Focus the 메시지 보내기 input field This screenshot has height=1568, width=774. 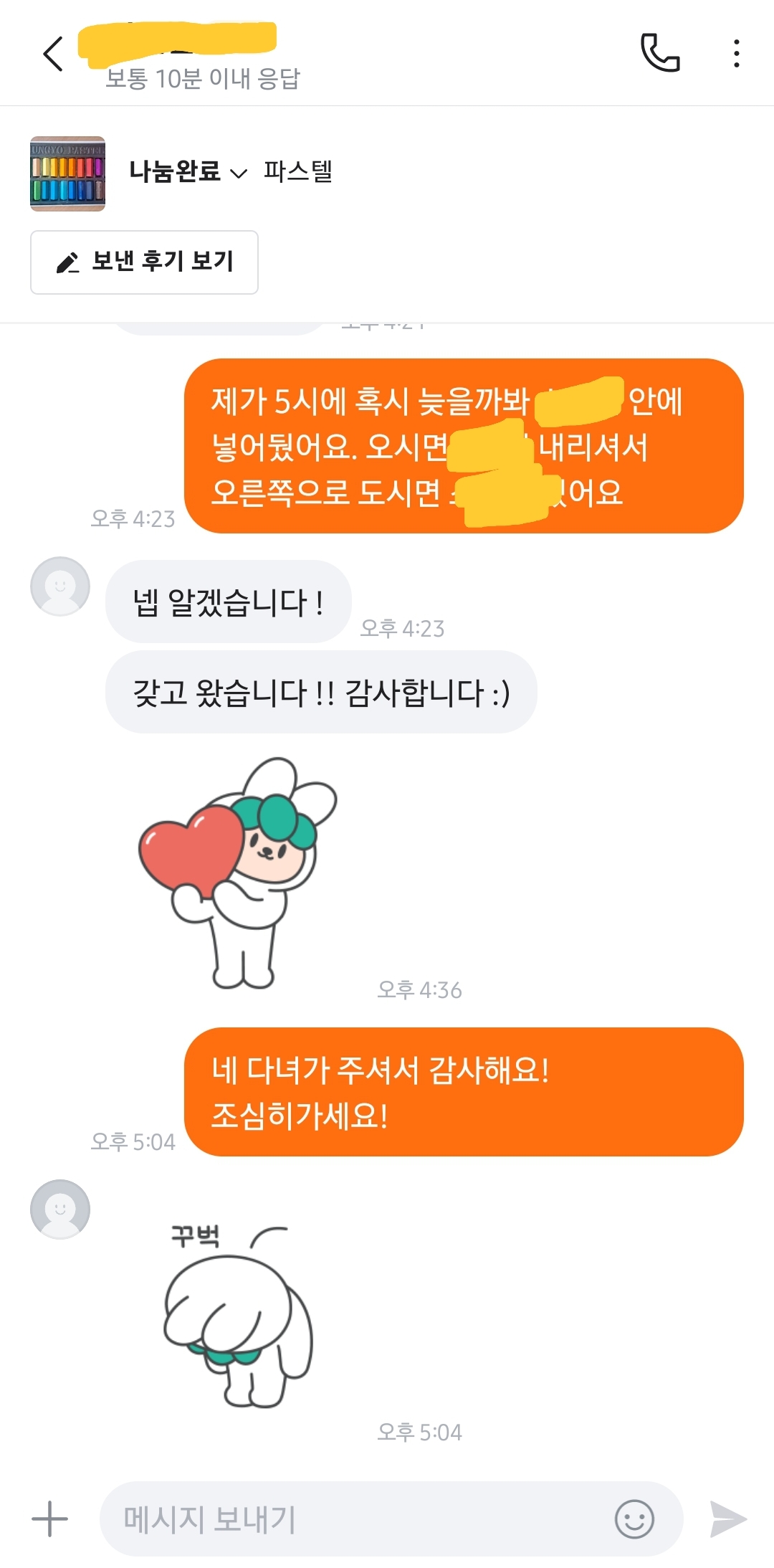(358, 1519)
